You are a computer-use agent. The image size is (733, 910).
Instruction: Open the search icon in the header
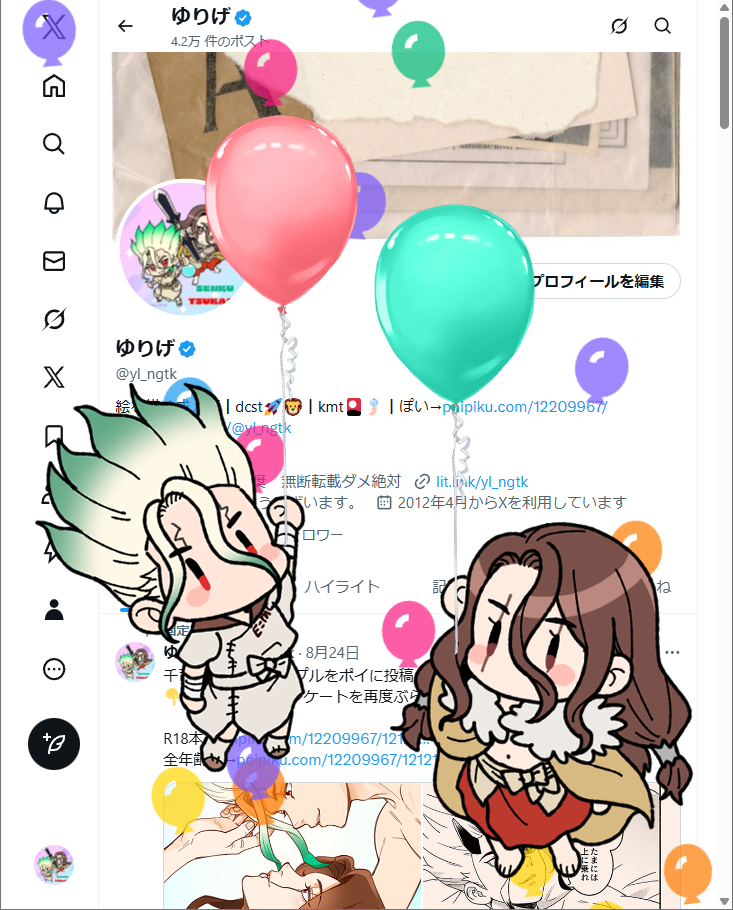(663, 26)
